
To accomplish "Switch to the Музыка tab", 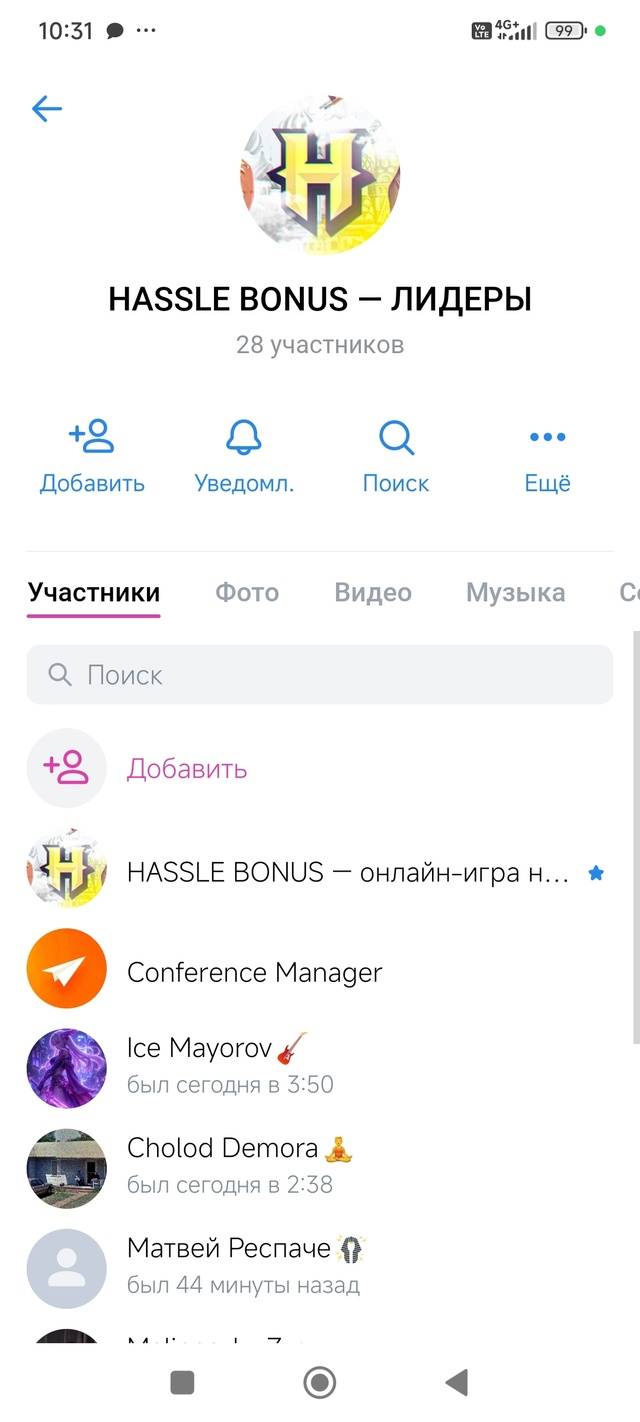I will pyautogui.click(x=515, y=592).
